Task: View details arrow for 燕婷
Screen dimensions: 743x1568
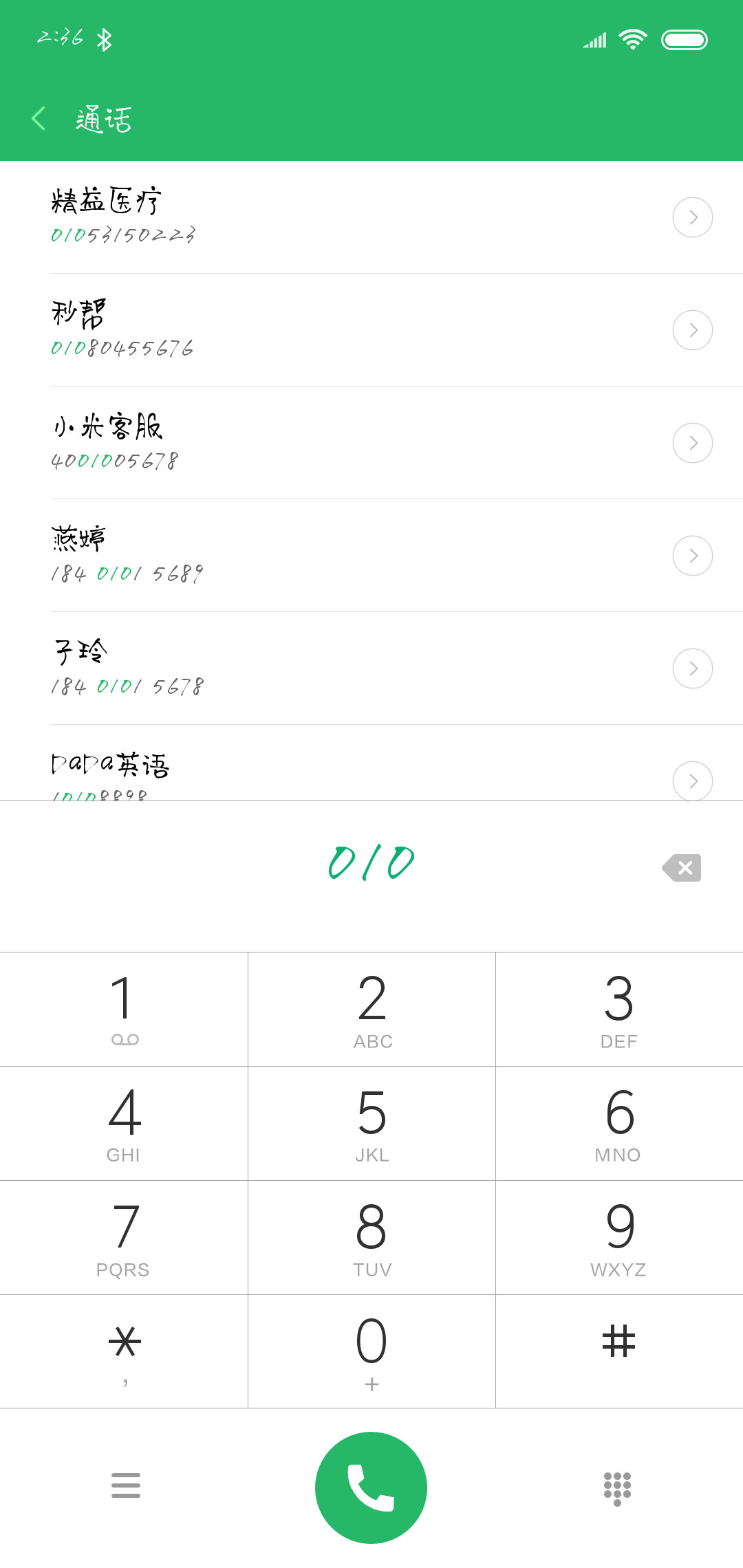Action: (x=692, y=556)
